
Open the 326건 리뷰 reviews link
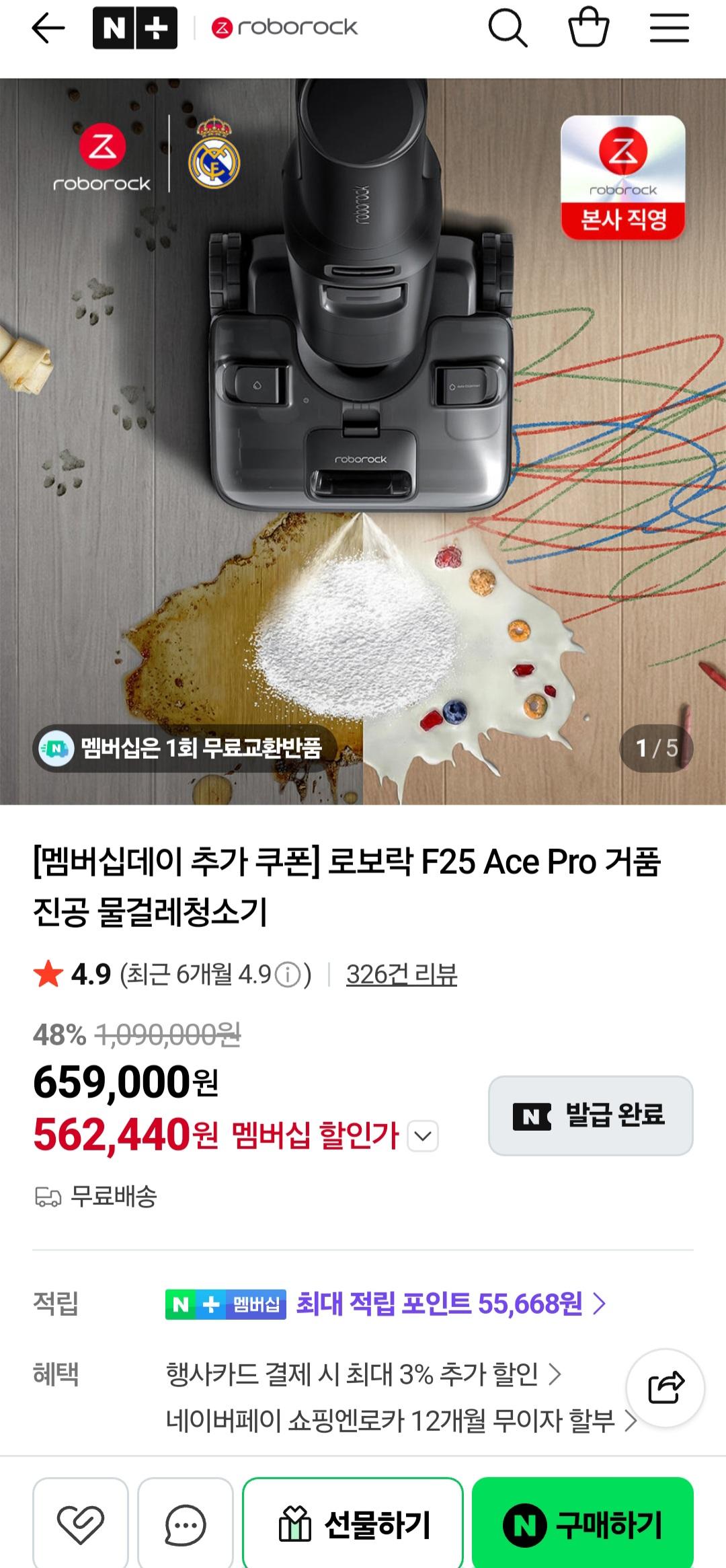coord(401,974)
